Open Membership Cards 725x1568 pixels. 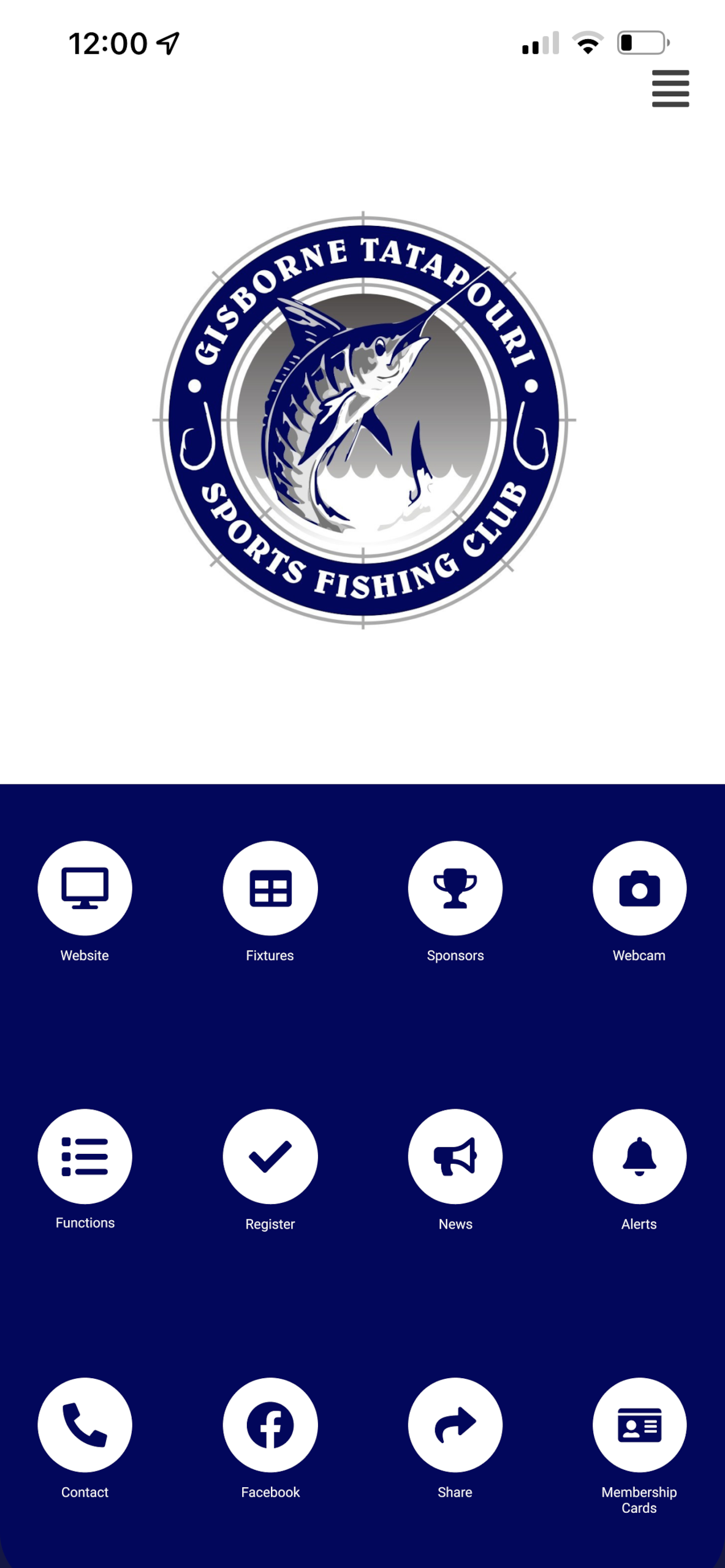click(x=639, y=1425)
